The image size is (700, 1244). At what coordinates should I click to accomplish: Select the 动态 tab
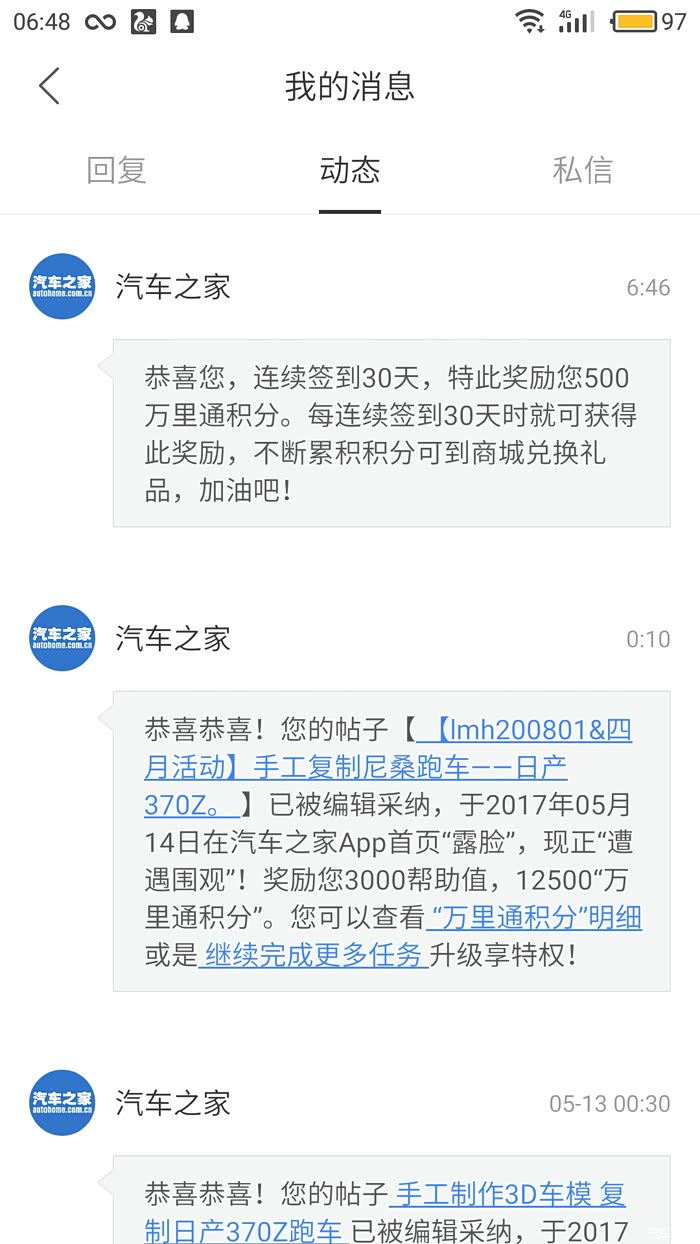coord(350,170)
